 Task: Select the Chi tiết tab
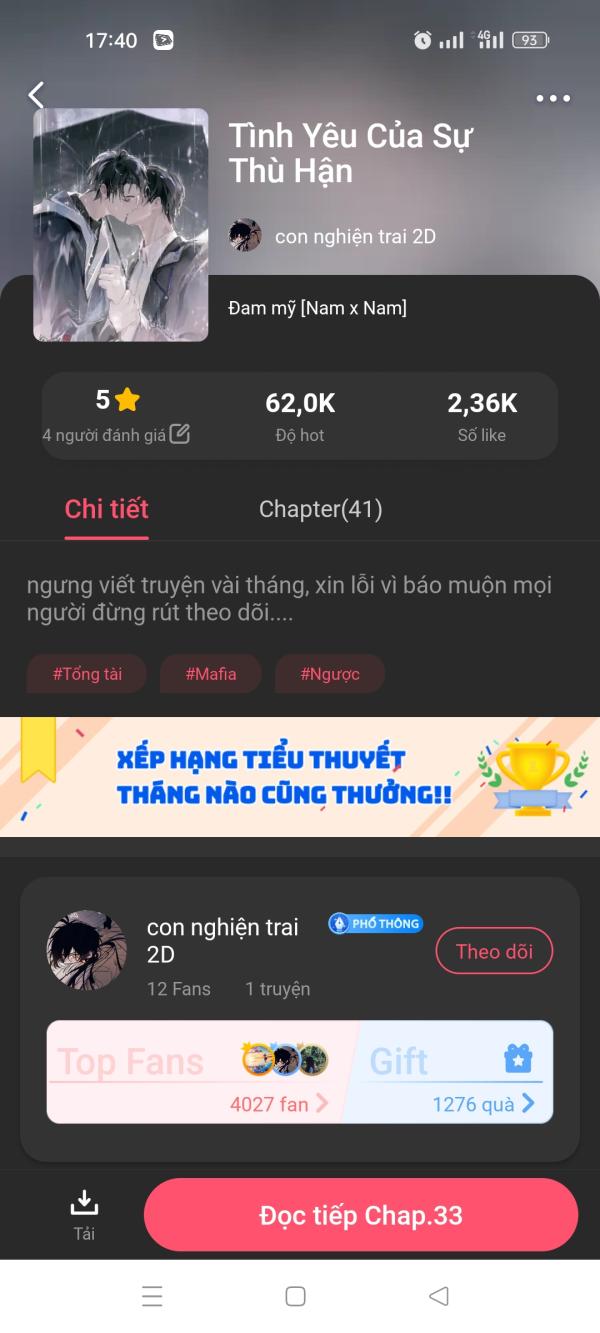click(106, 509)
